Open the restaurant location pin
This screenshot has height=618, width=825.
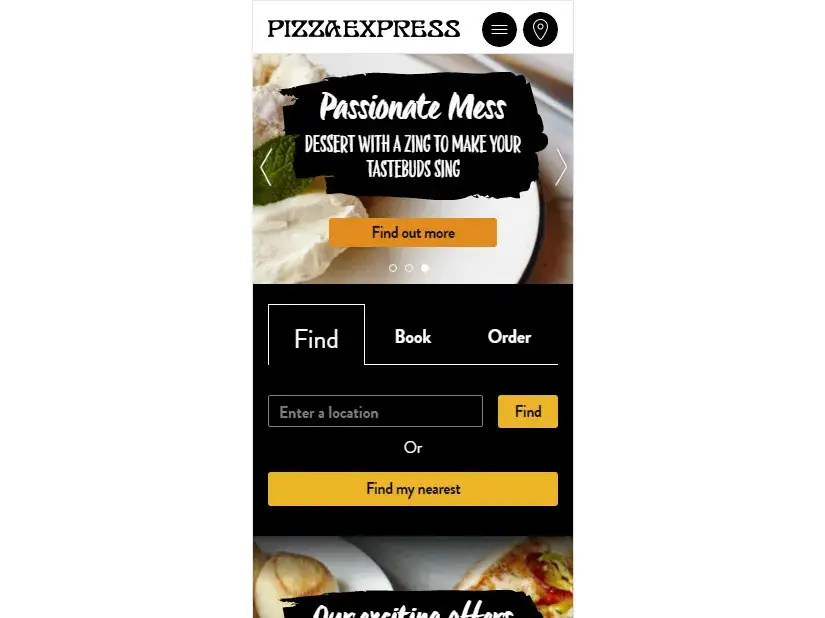pyautogui.click(x=540, y=30)
